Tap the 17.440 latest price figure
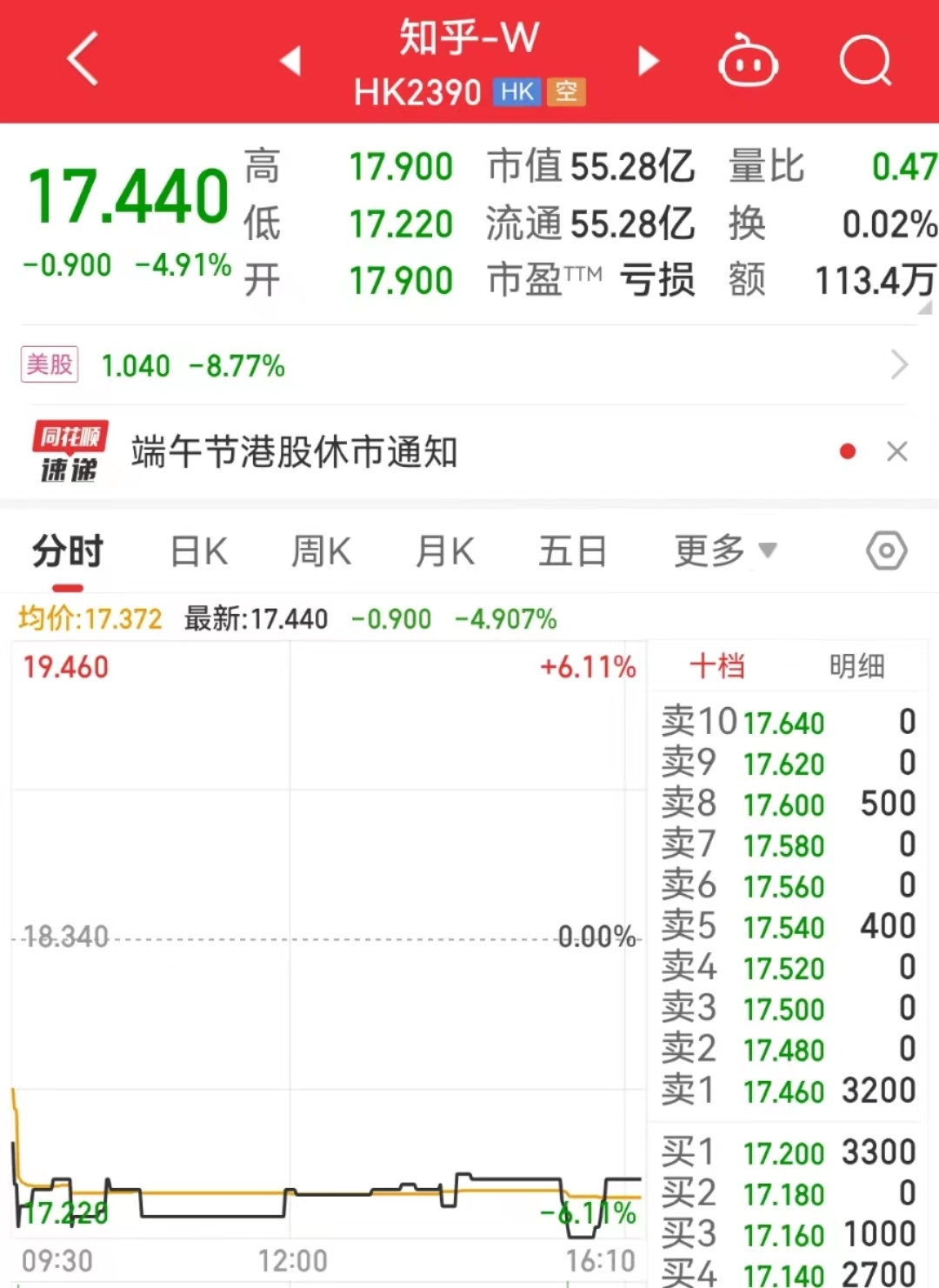This screenshot has width=939, height=1288. click(x=128, y=196)
